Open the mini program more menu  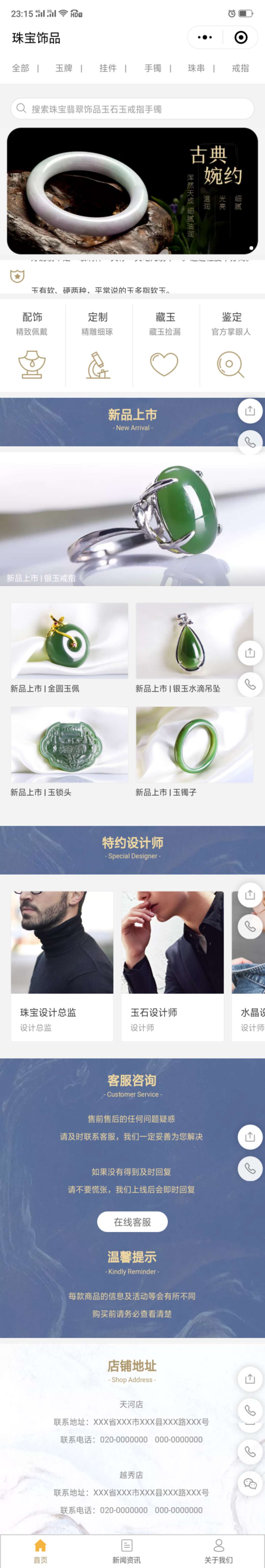(205, 38)
